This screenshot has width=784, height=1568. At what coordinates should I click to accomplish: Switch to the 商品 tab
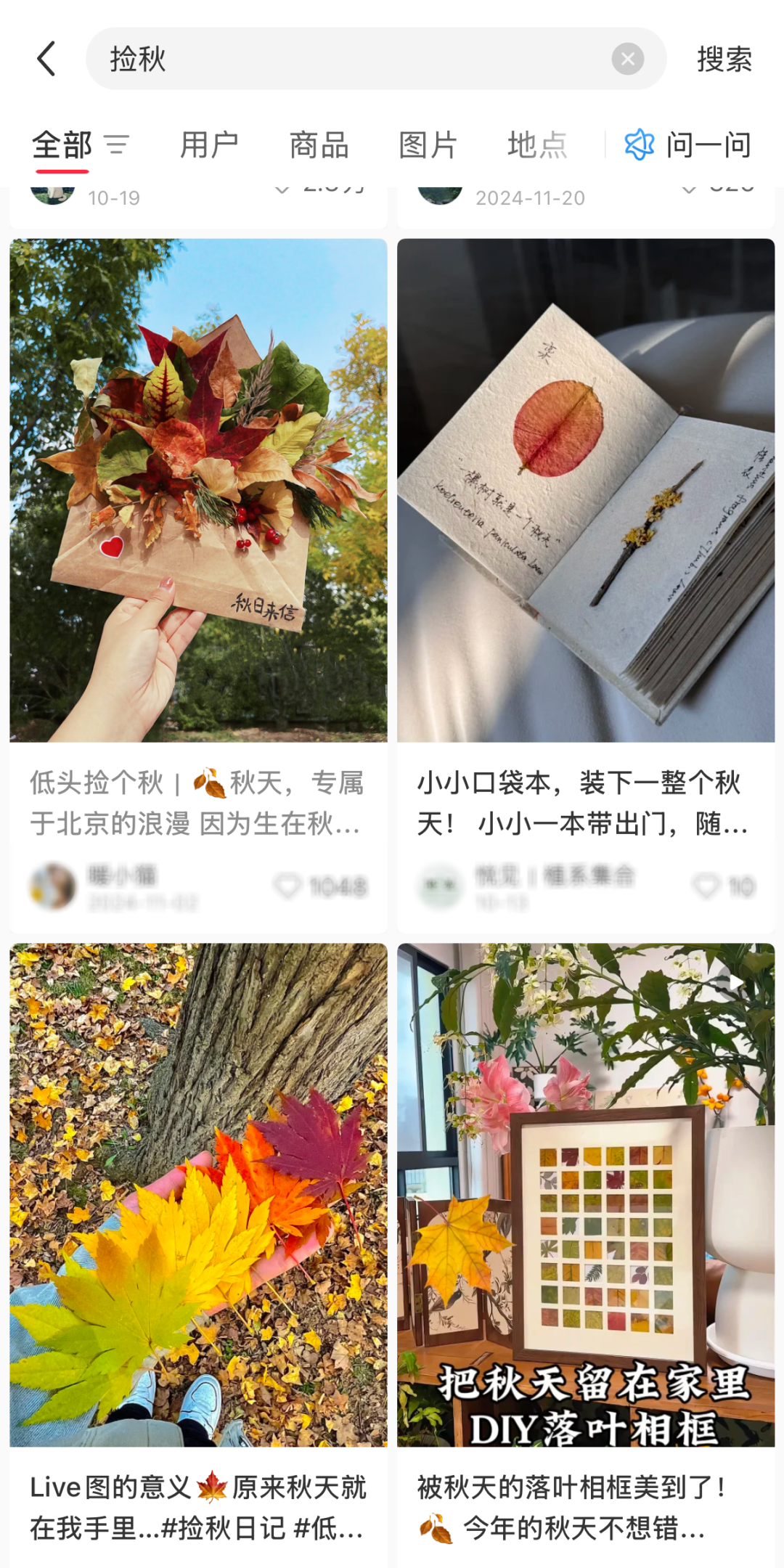pos(320,144)
